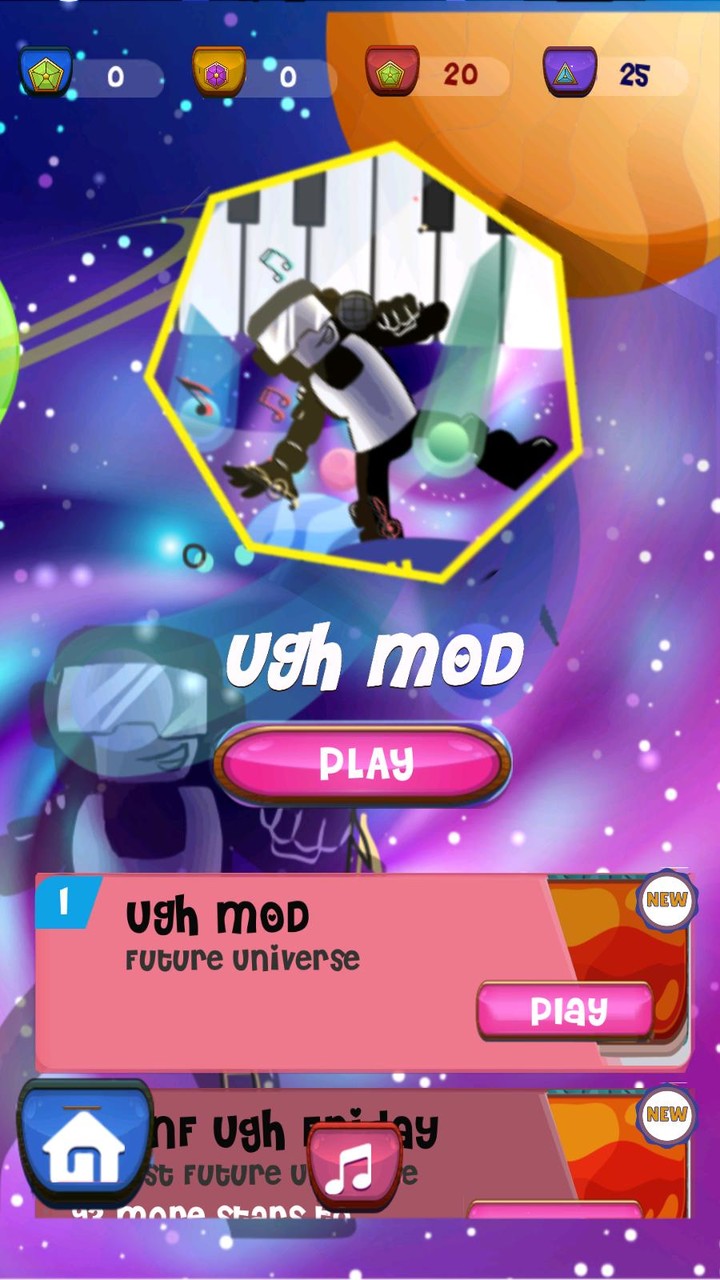Open the Ugh Mod heptagon song artwork
This screenshot has width=720, height=1280.
366,362
